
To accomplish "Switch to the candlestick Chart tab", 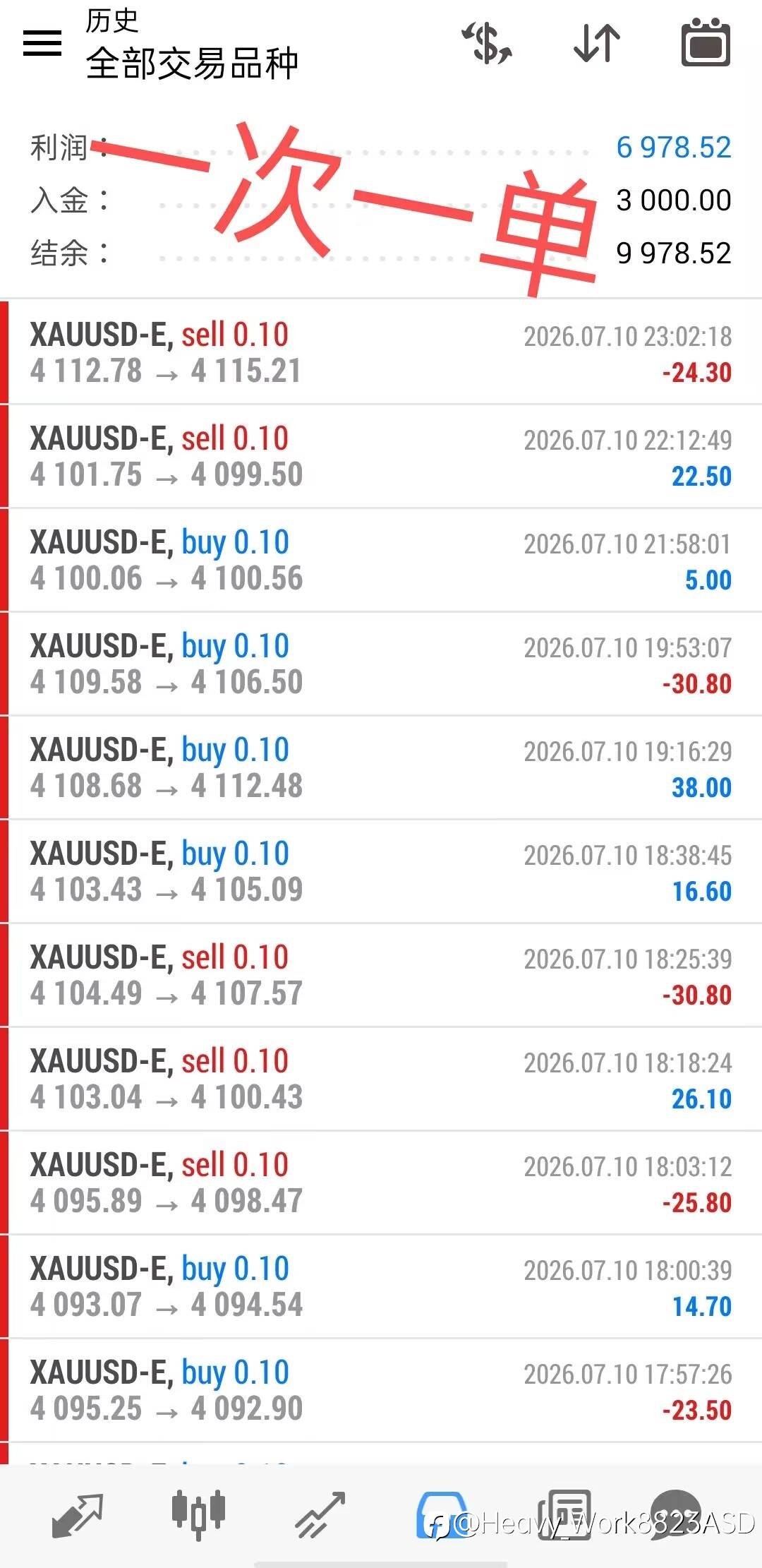I will point(198,1514).
